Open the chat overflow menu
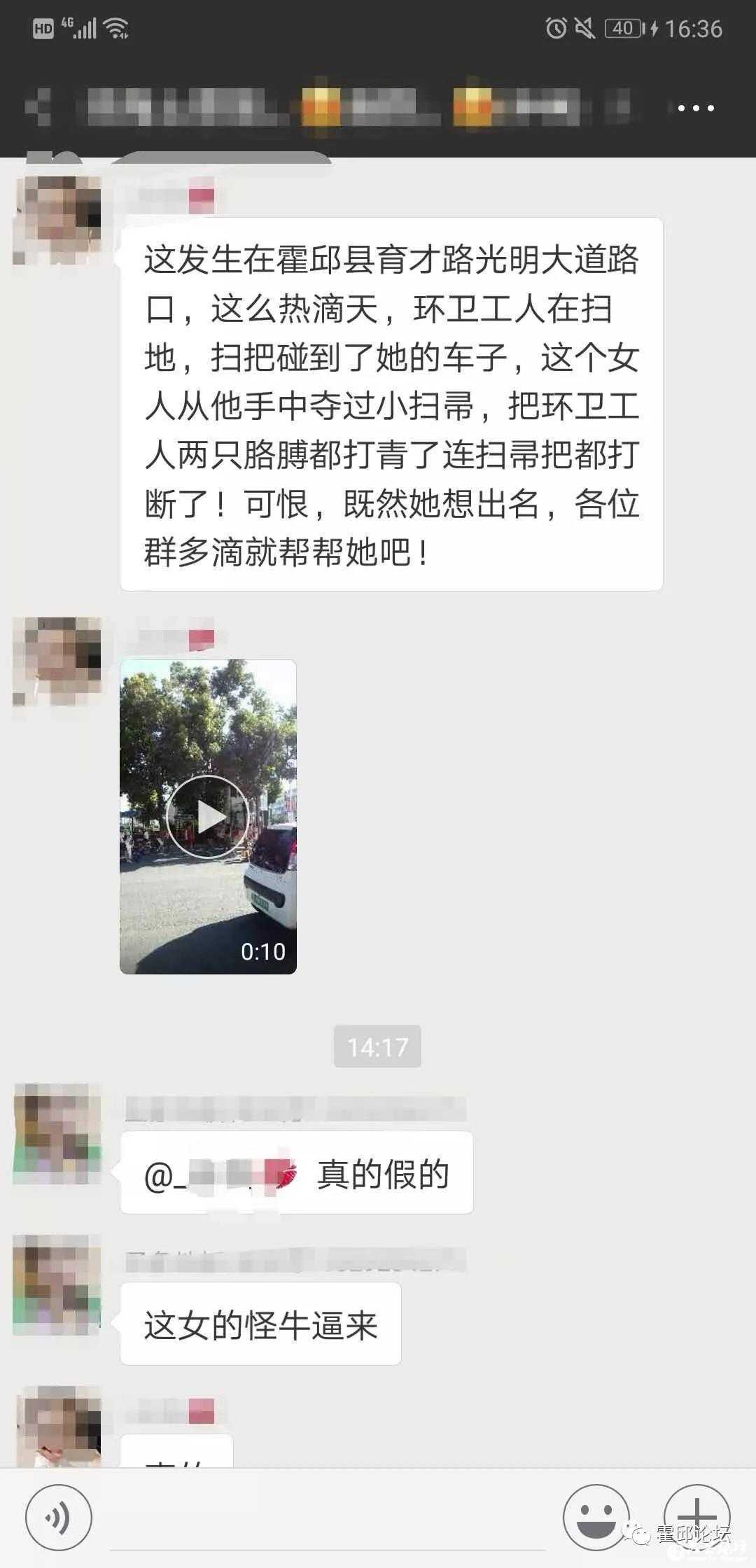Screen dimensions: 756x1568 (x=694, y=108)
